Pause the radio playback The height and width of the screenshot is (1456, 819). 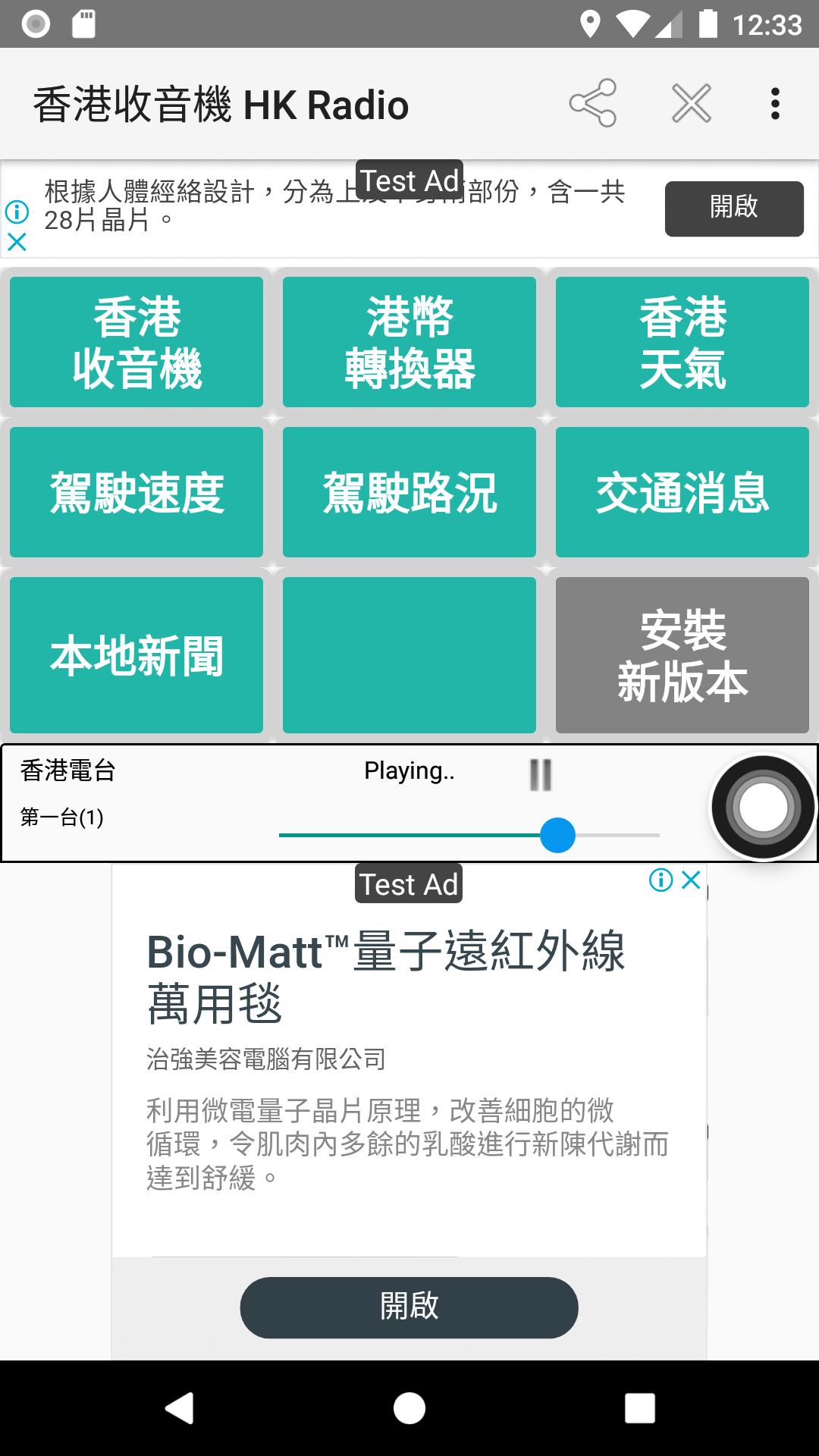pos(541,774)
